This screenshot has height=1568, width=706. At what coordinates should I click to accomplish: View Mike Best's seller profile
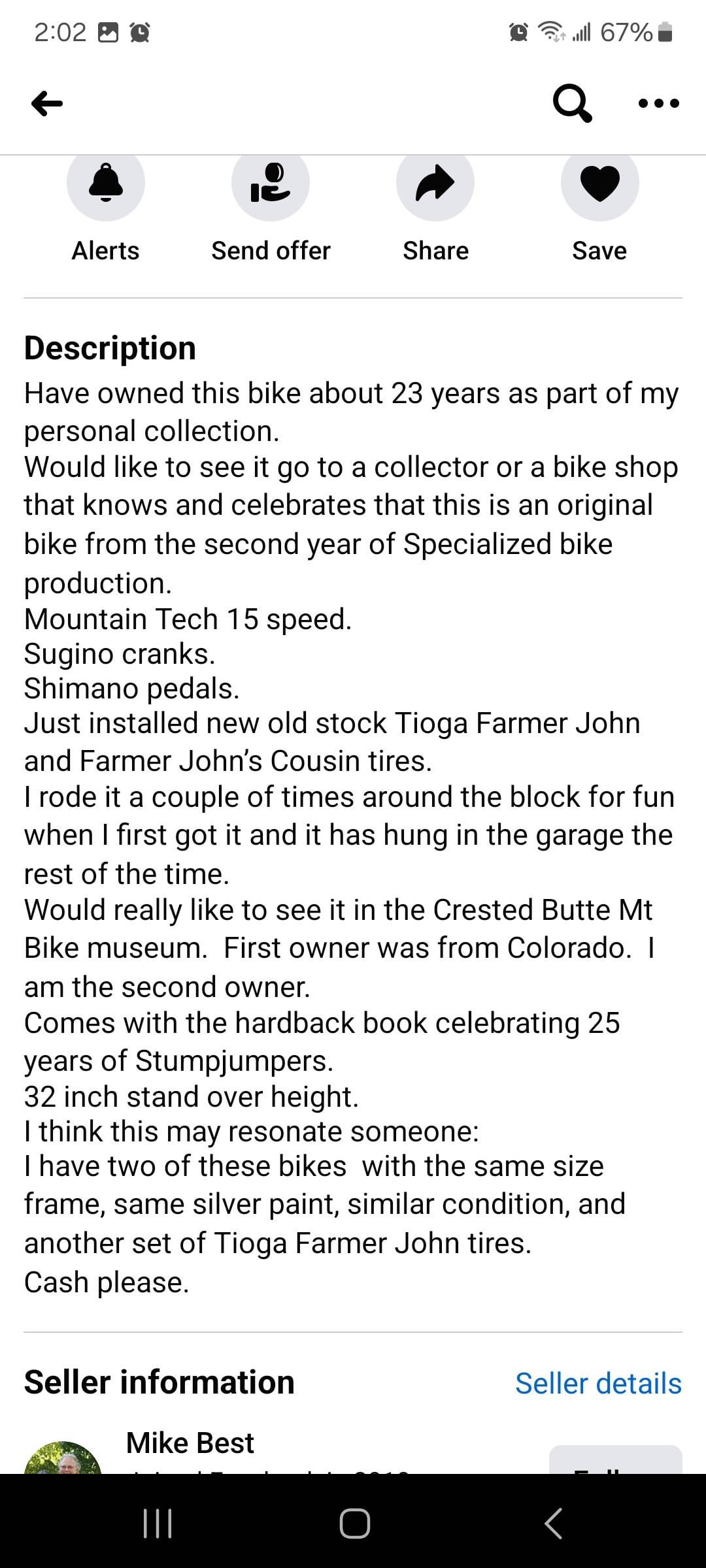(190, 1443)
